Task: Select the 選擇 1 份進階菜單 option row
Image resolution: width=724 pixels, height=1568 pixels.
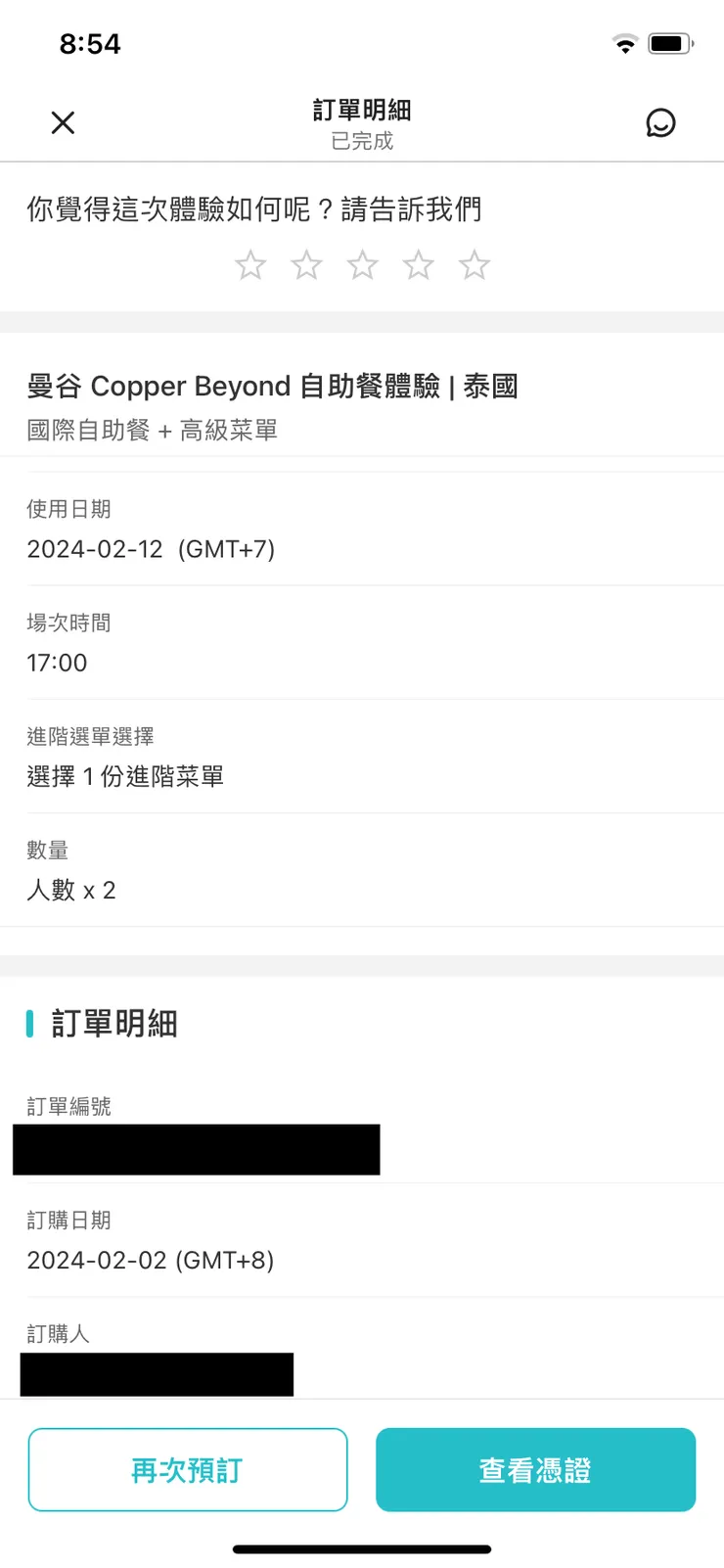Action: click(126, 776)
